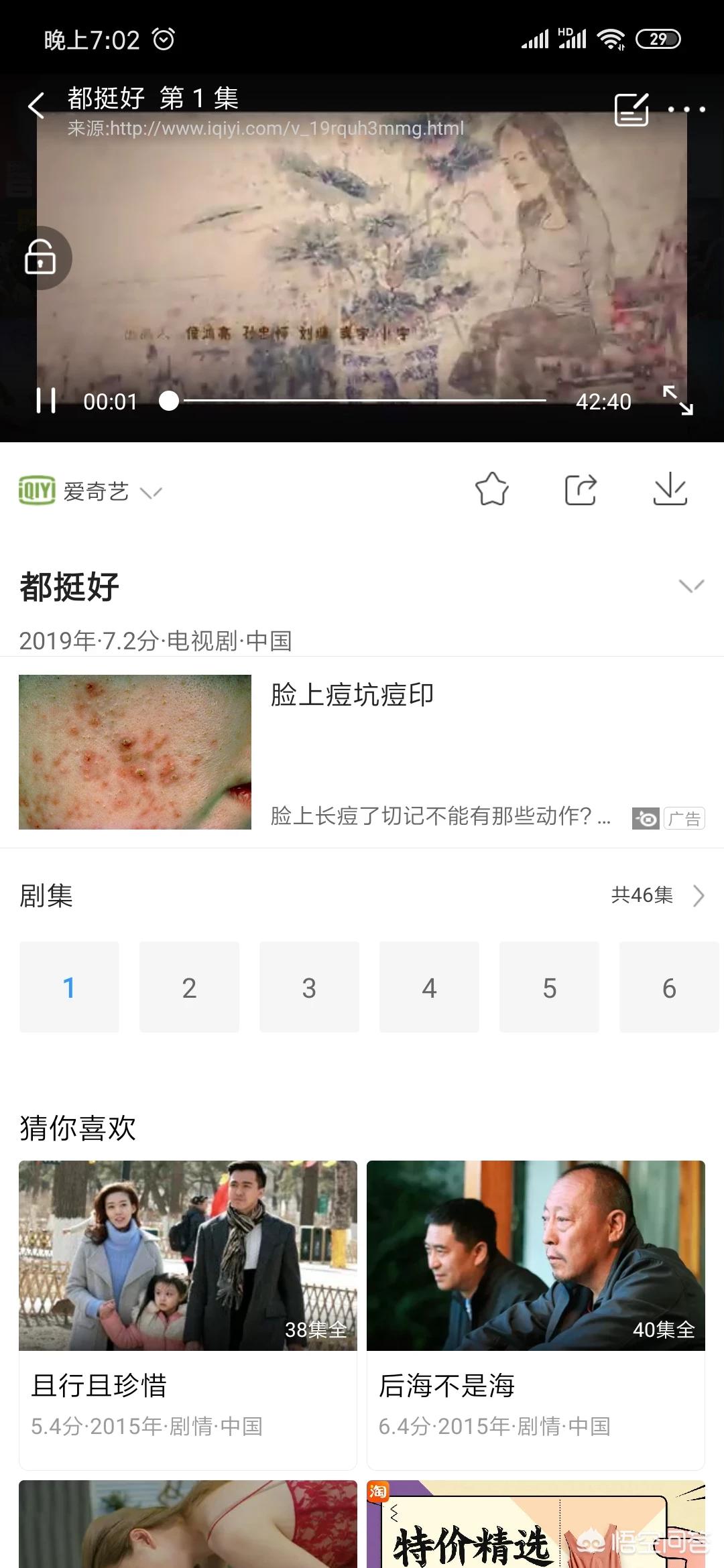Pause the video playback
The width and height of the screenshot is (724, 1568).
tap(46, 401)
